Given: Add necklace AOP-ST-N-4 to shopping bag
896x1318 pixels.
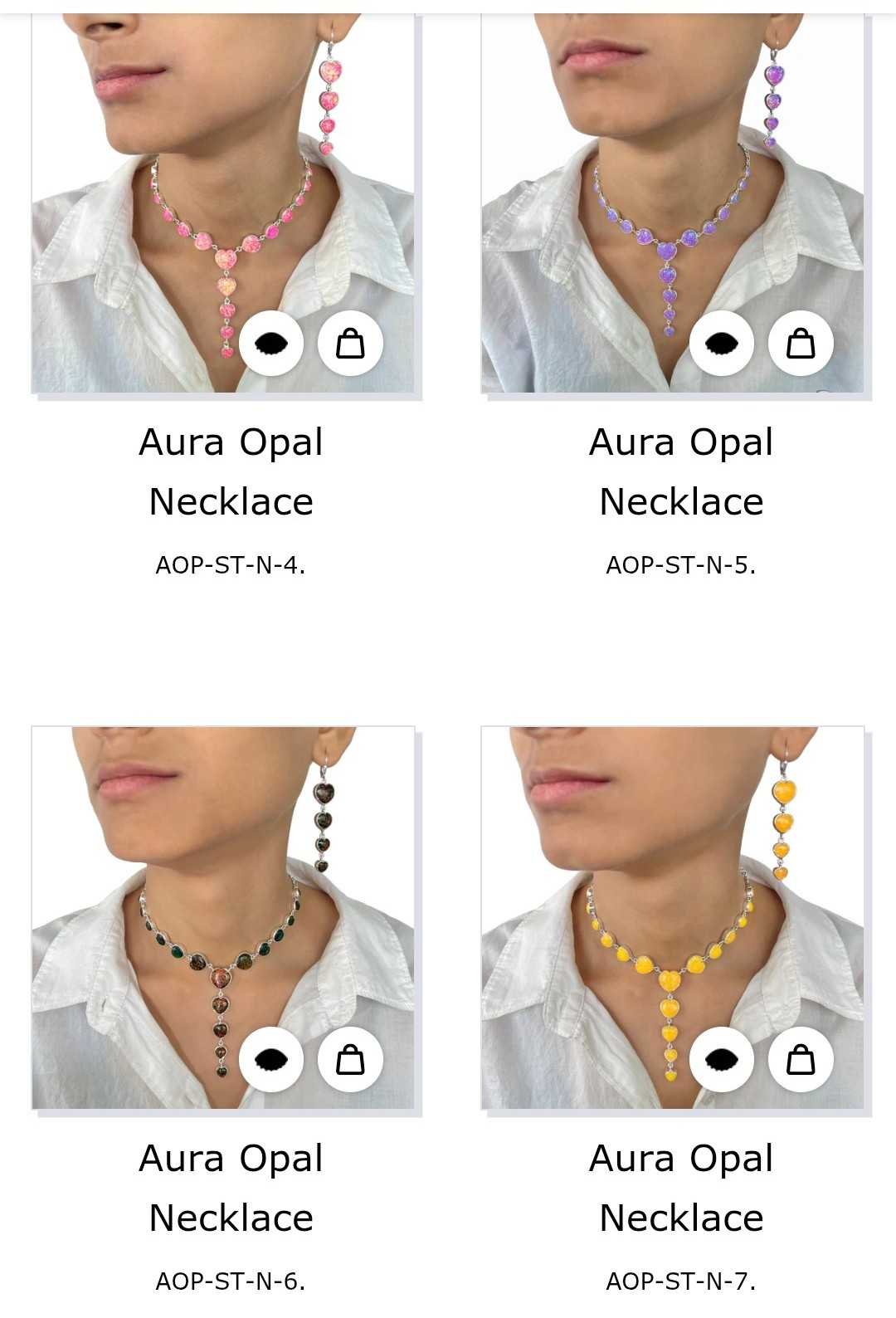Looking at the screenshot, I should (350, 343).
